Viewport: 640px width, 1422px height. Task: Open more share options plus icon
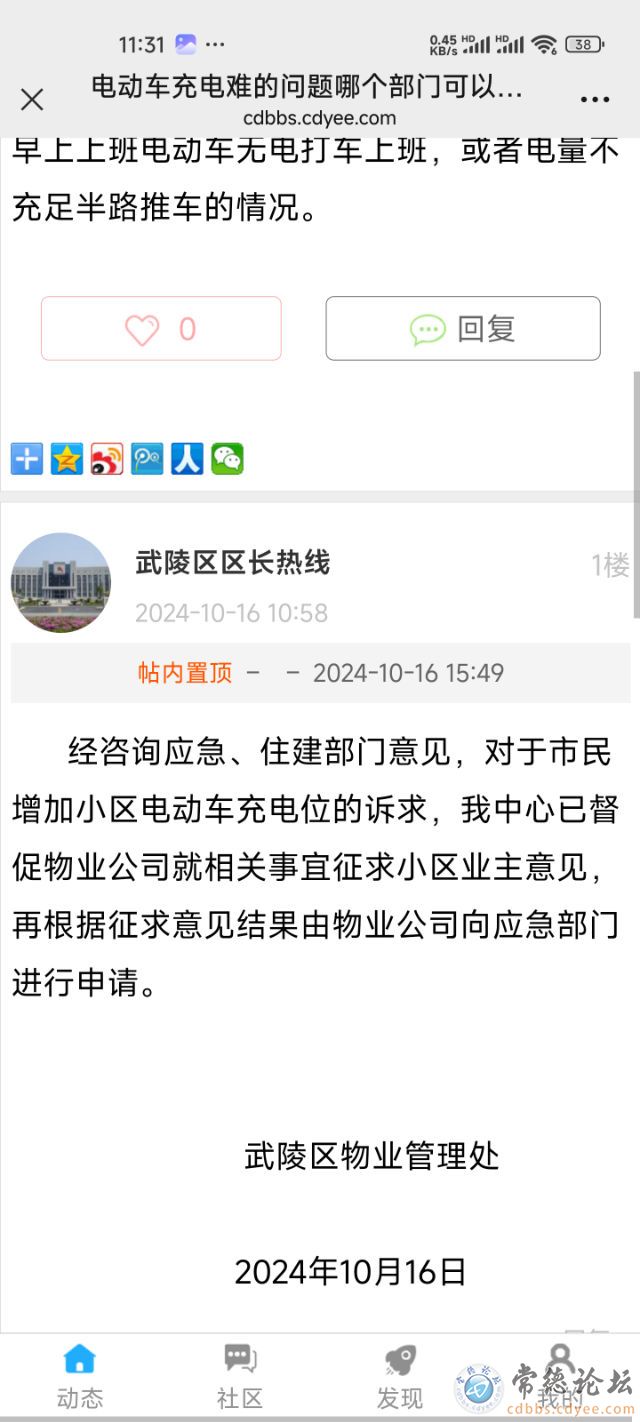(27, 459)
